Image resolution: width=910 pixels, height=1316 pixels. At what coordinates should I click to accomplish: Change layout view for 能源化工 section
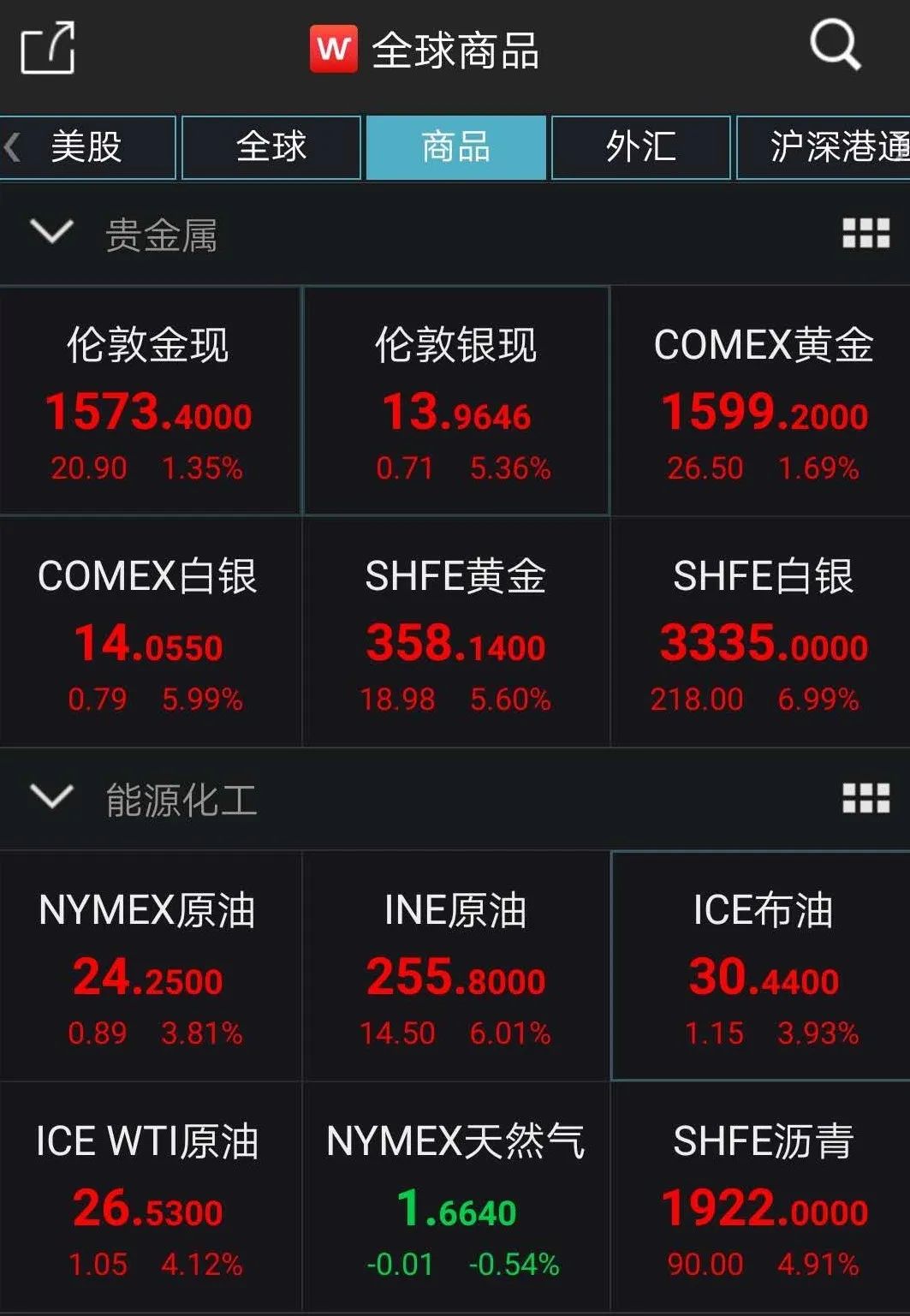(x=865, y=798)
